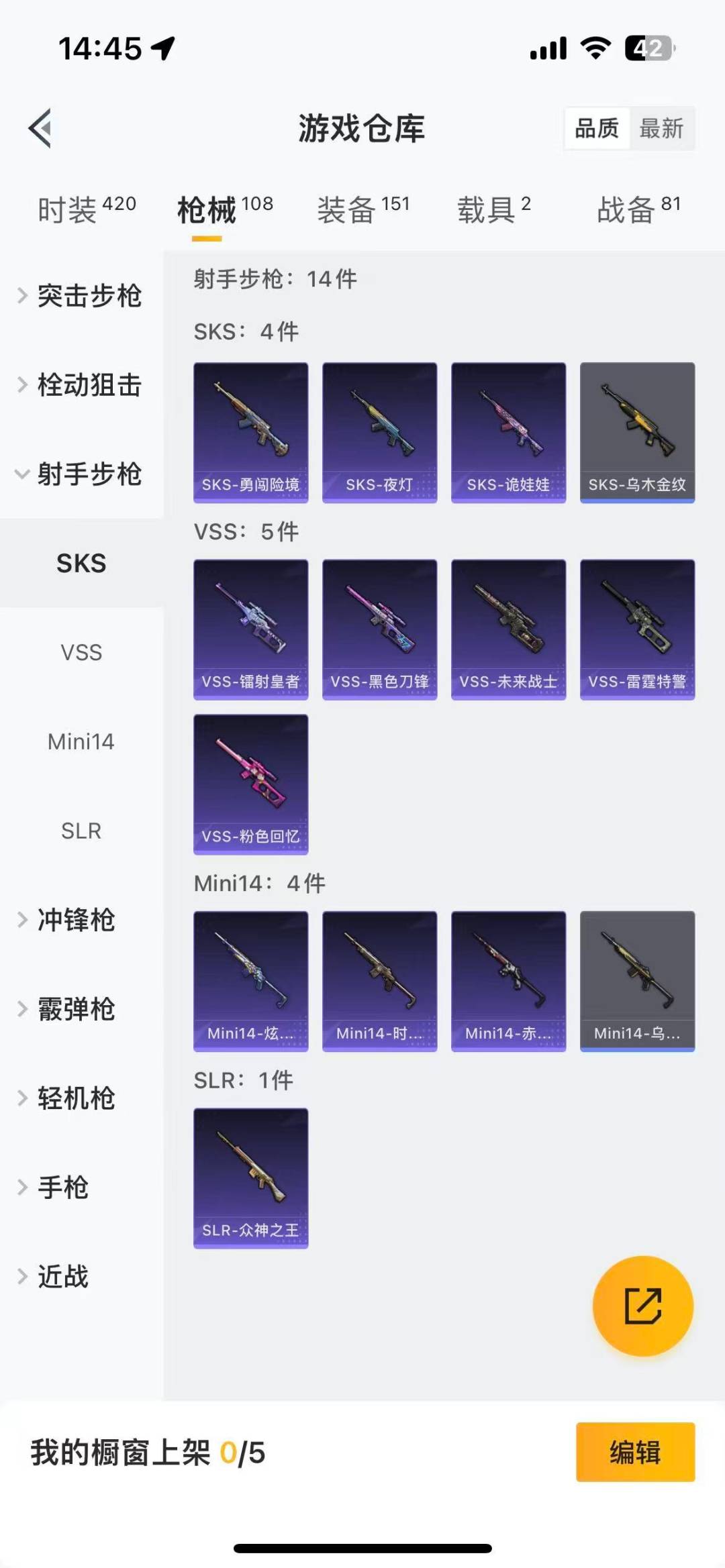The height and width of the screenshot is (1568, 725).
Task: Sort inventory by 最新
Action: [x=661, y=128]
